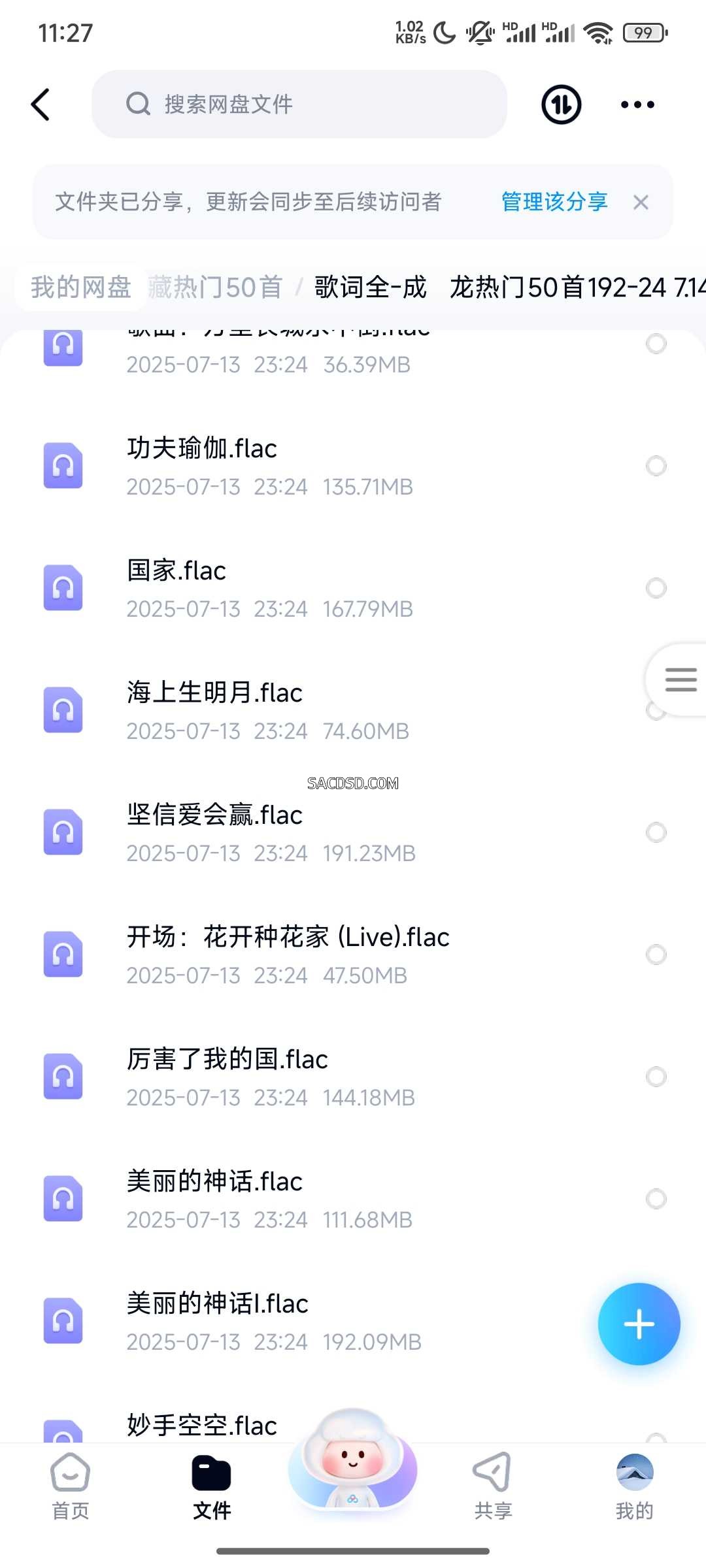
Task: Tap the blue plus floating button
Action: 639,1324
